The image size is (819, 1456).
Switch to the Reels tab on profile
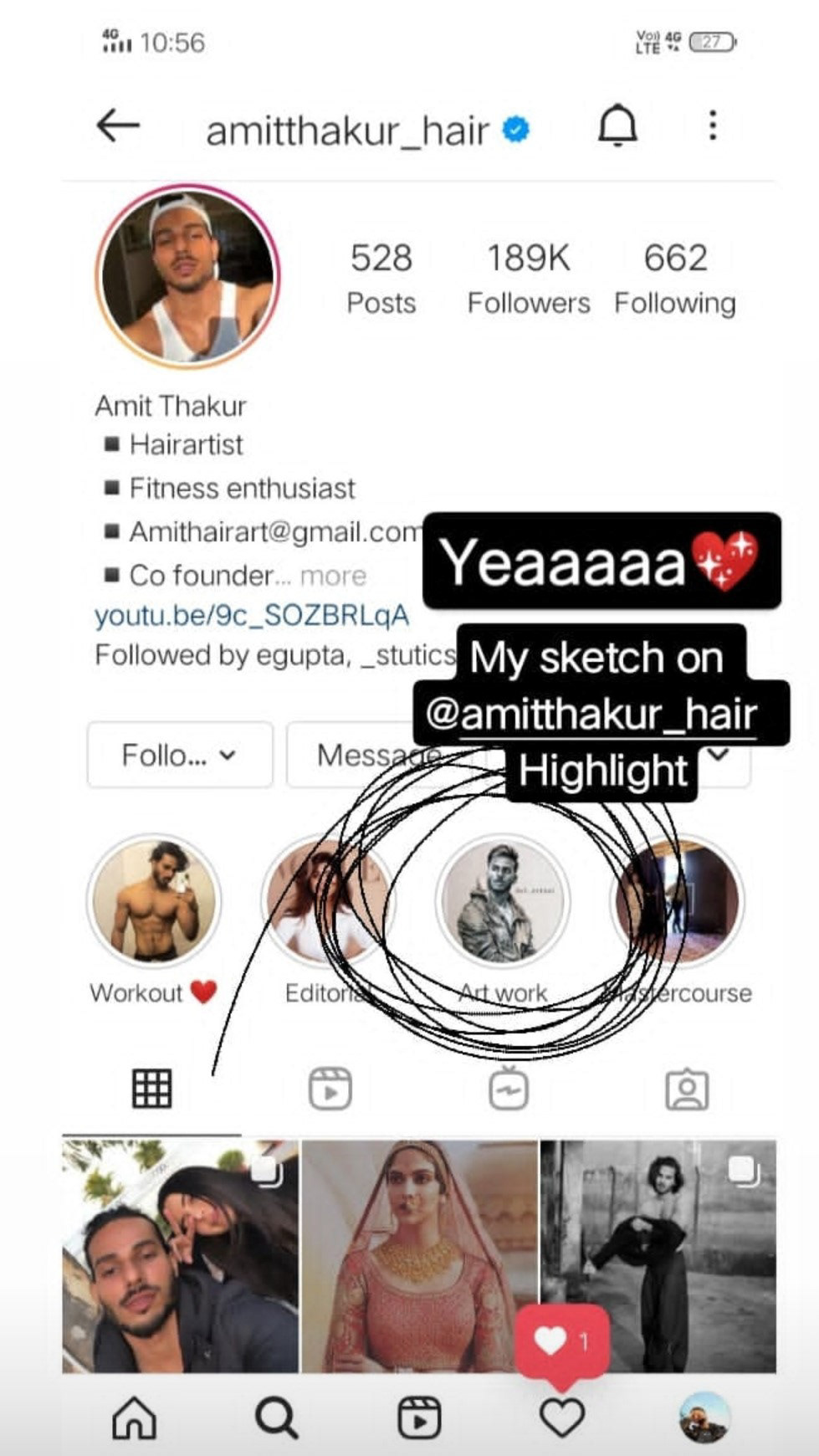(x=330, y=1089)
